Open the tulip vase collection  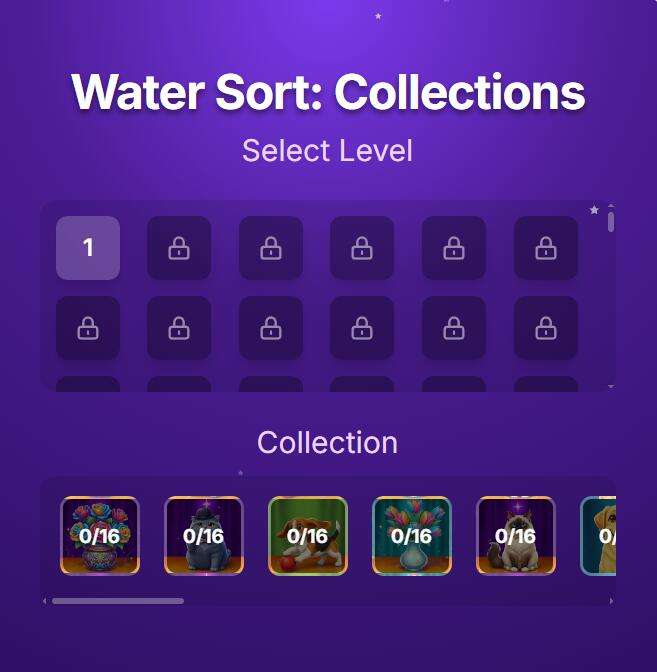tap(412, 536)
